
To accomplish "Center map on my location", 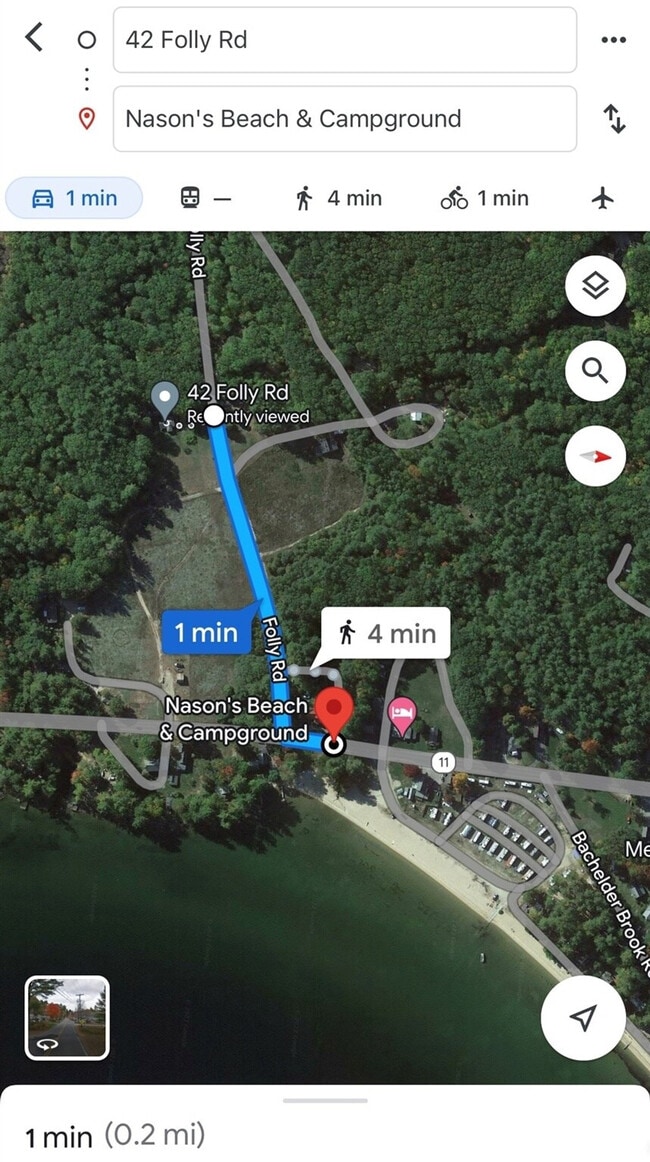I will click(x=582, y=1018).
